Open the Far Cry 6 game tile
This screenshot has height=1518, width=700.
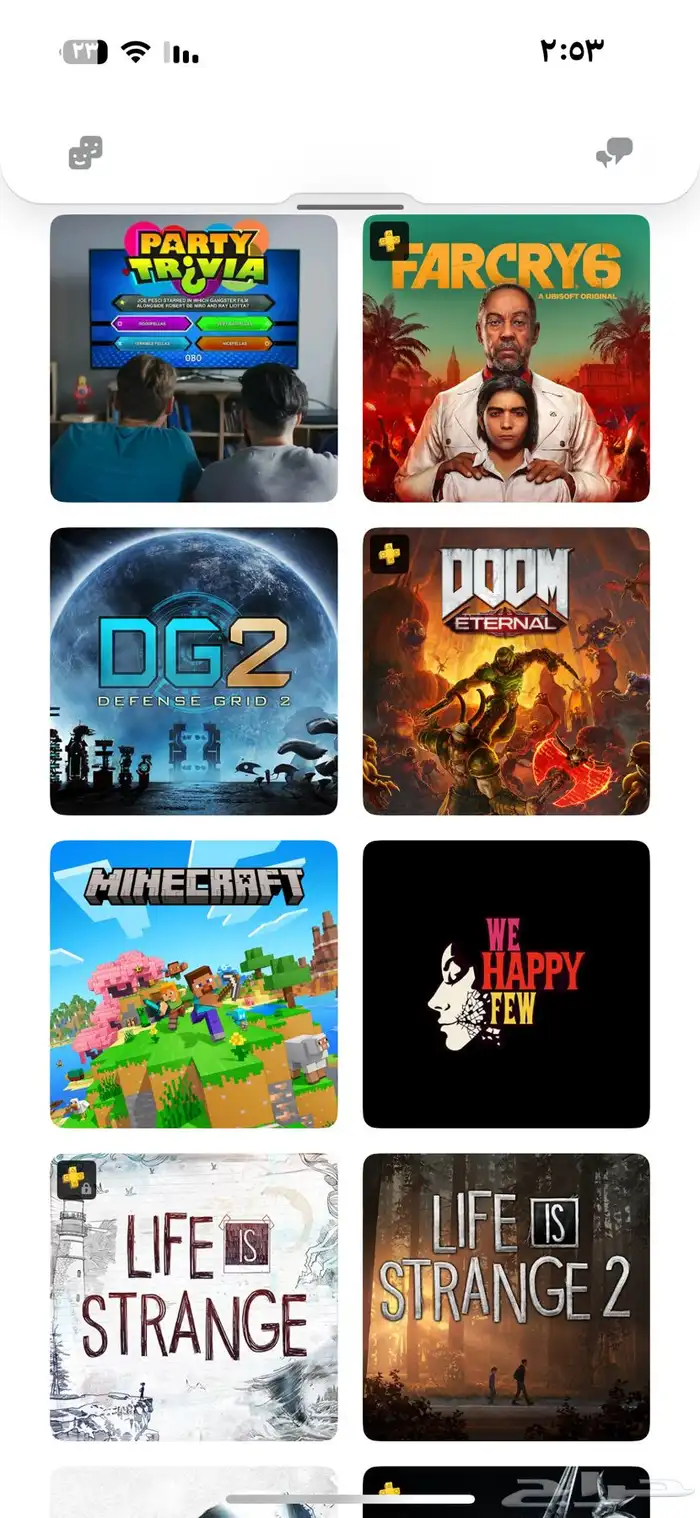coord(506,358)
